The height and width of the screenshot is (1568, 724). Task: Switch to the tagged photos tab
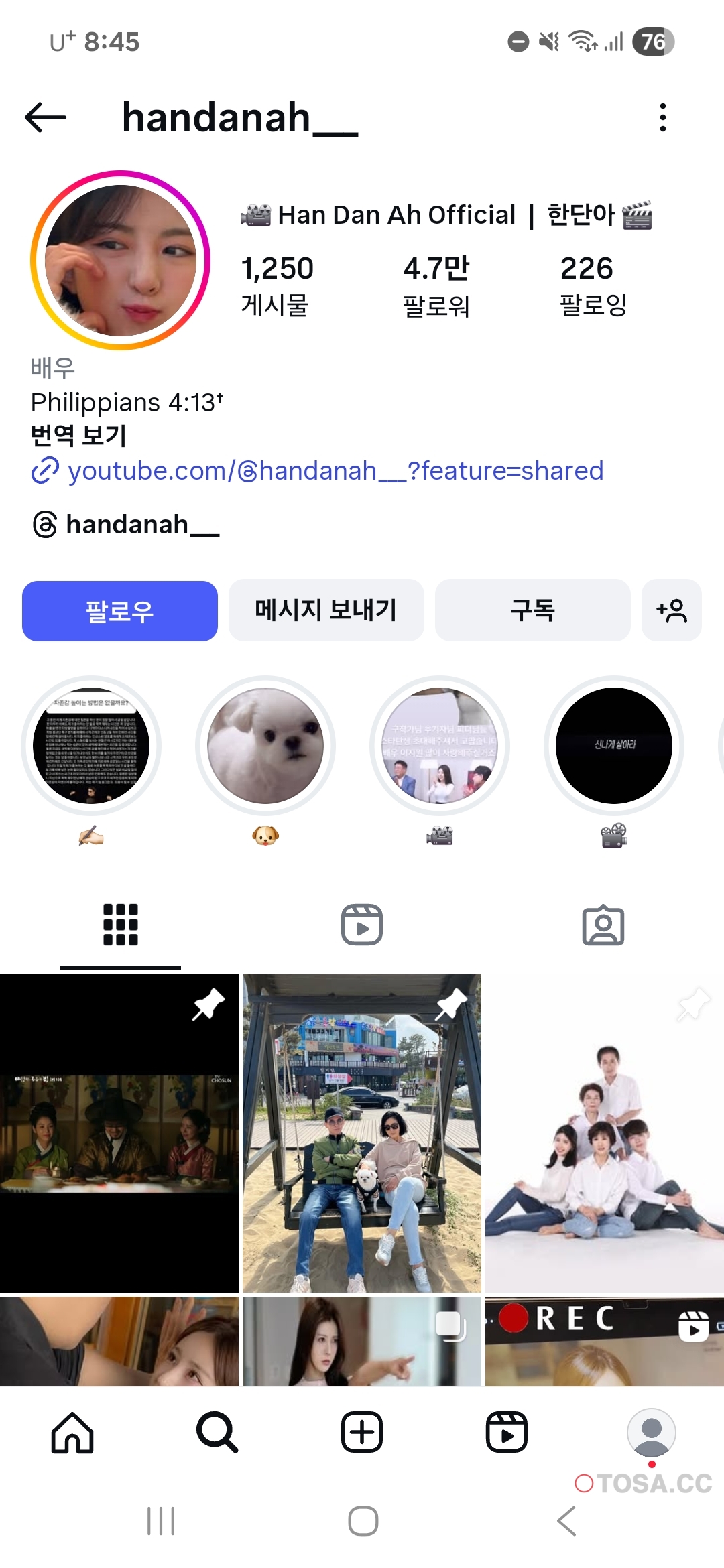tap(603, 925)
